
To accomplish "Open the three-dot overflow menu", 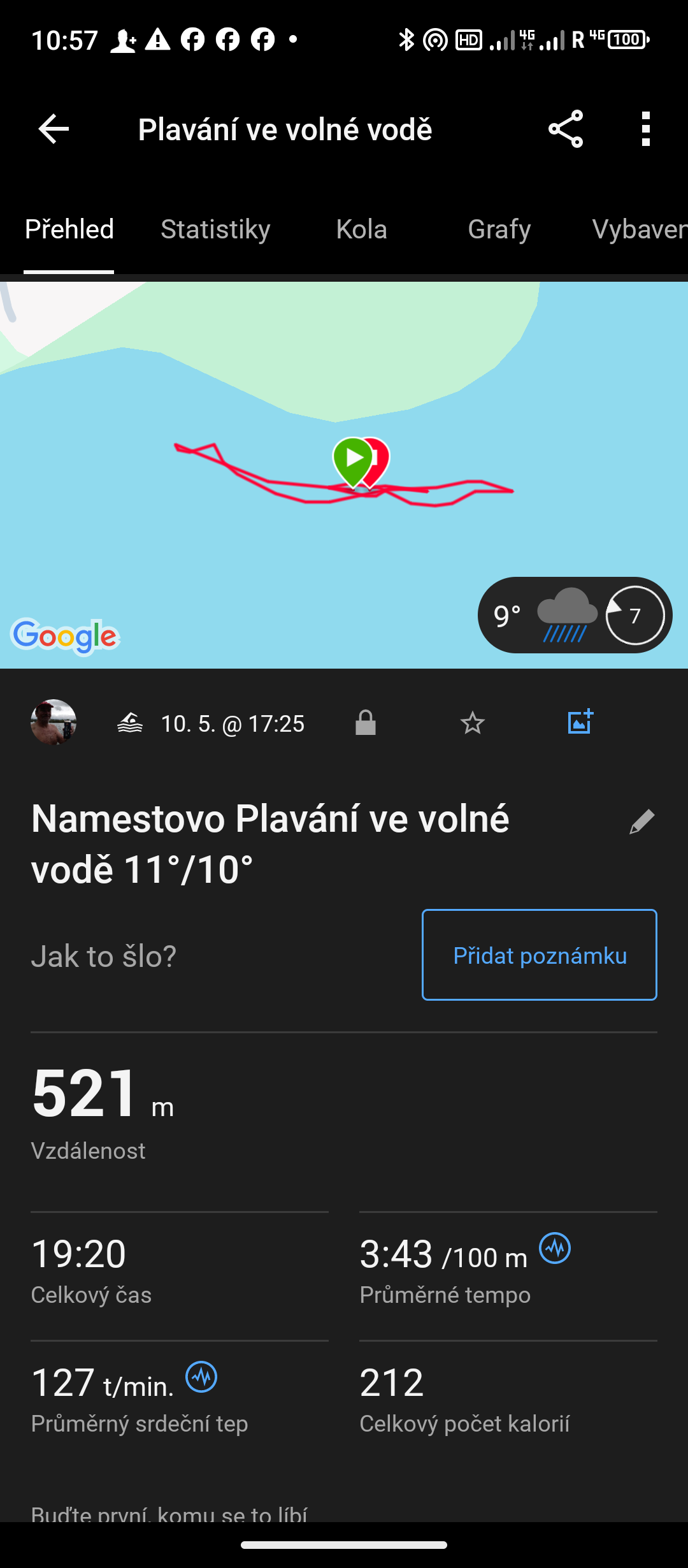I will coord(646,129).
